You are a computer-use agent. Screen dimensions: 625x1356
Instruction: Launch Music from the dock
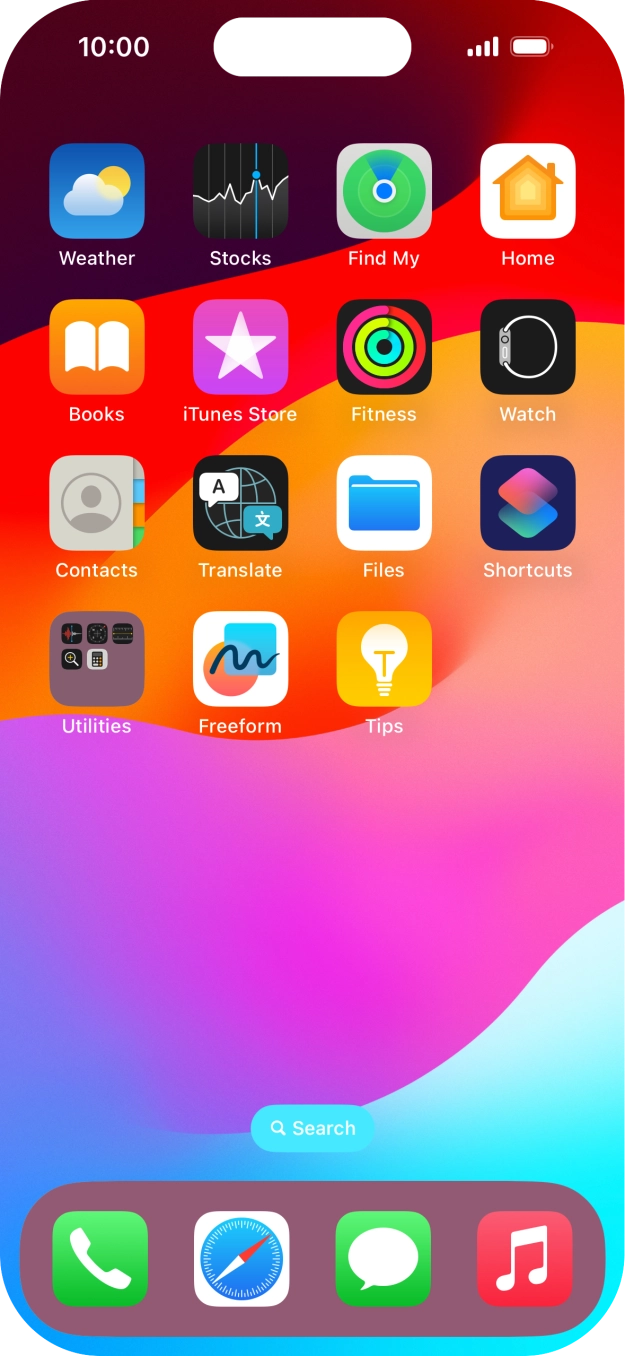pos(525,1259)
